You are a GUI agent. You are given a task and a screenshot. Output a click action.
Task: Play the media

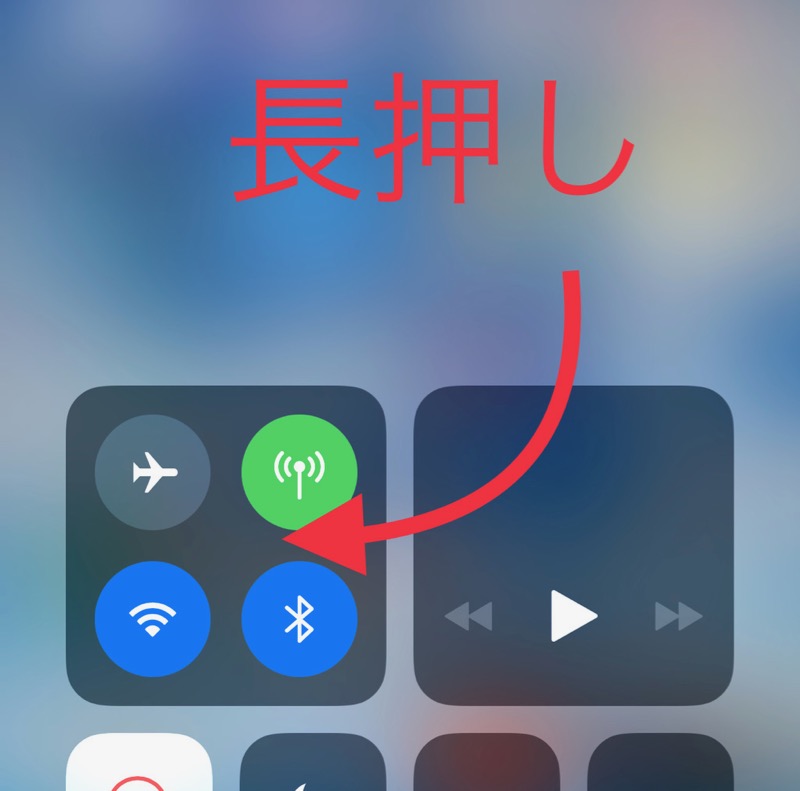pos(574,616)
